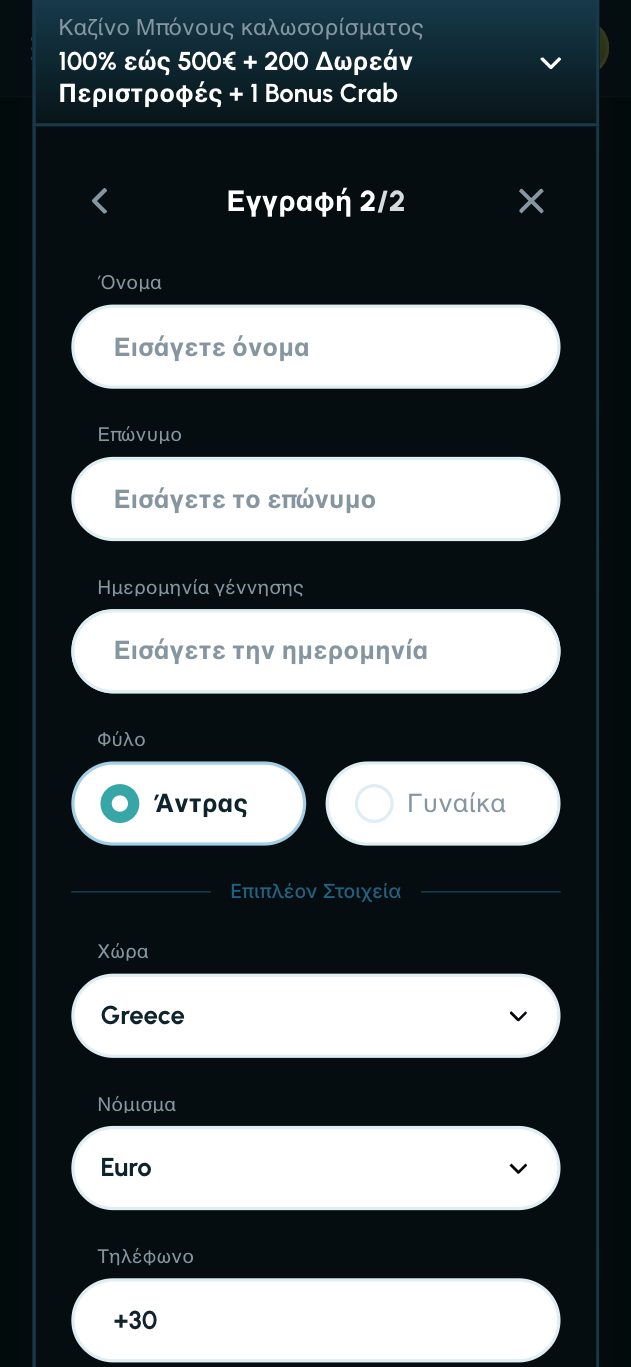Focus the Επώνυμο surname field

click(315, 499)
